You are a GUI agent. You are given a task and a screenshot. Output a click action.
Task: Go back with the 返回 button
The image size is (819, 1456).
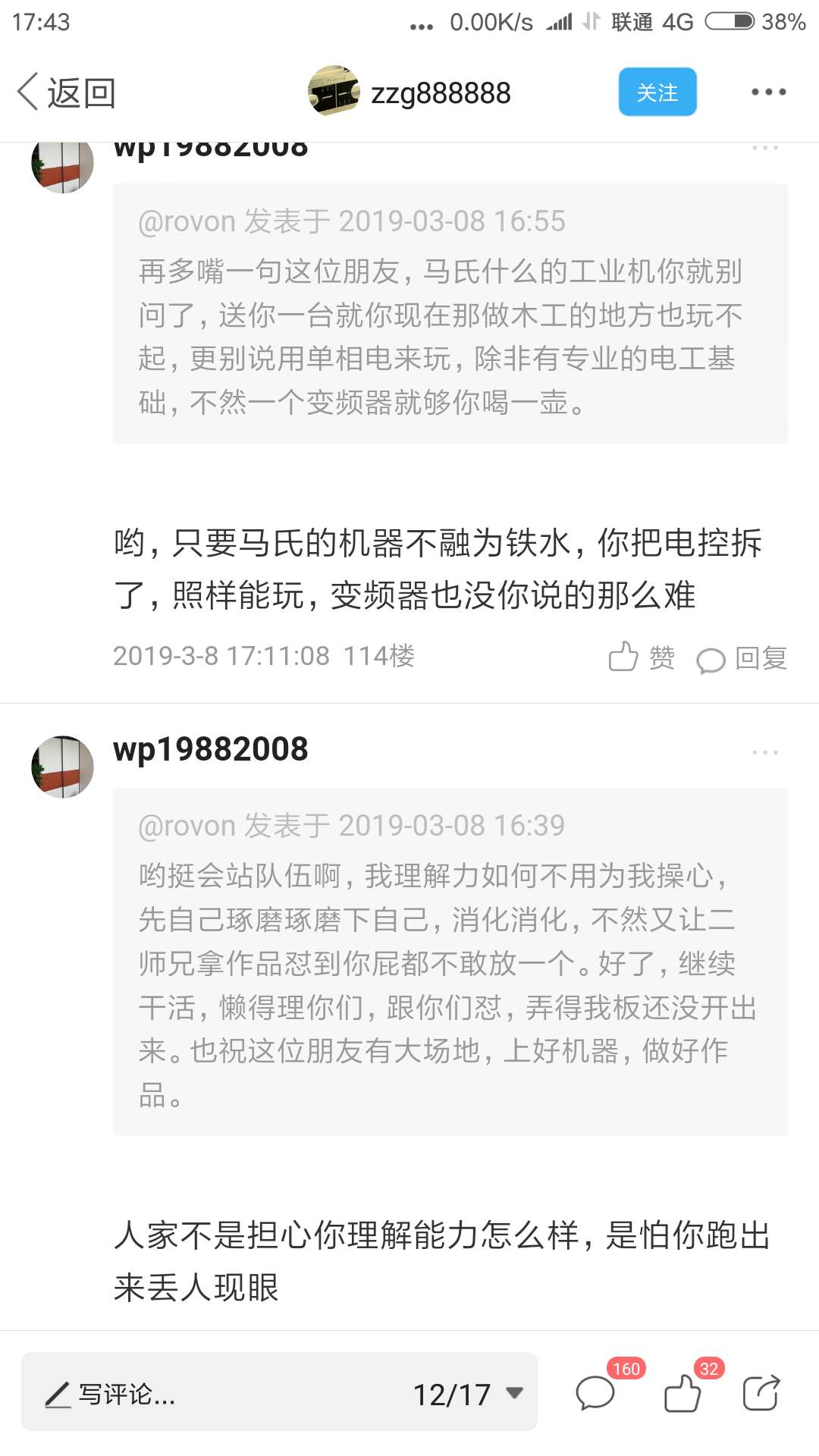[x=66, y=93]
